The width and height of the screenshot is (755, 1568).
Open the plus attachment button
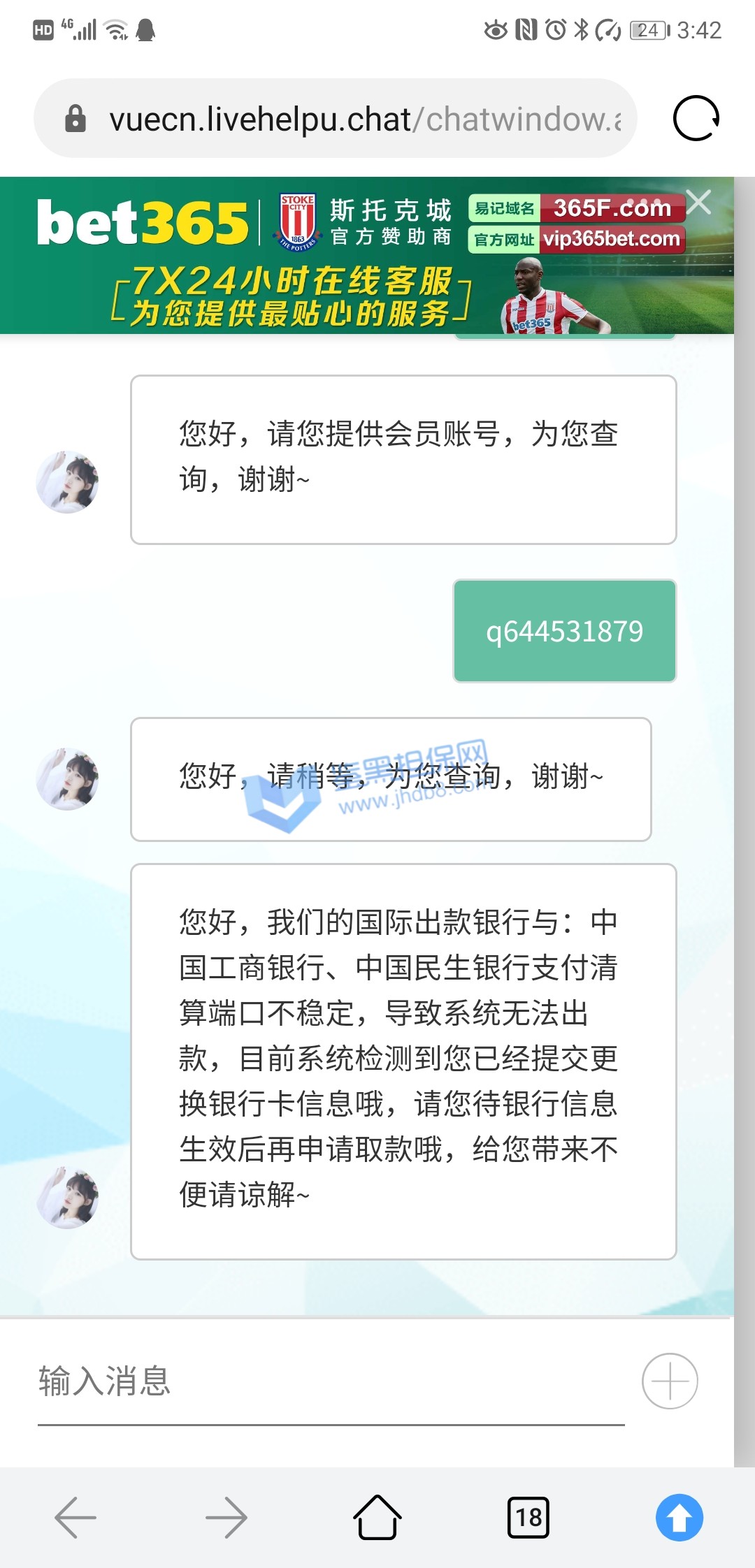click(670, 1381)
